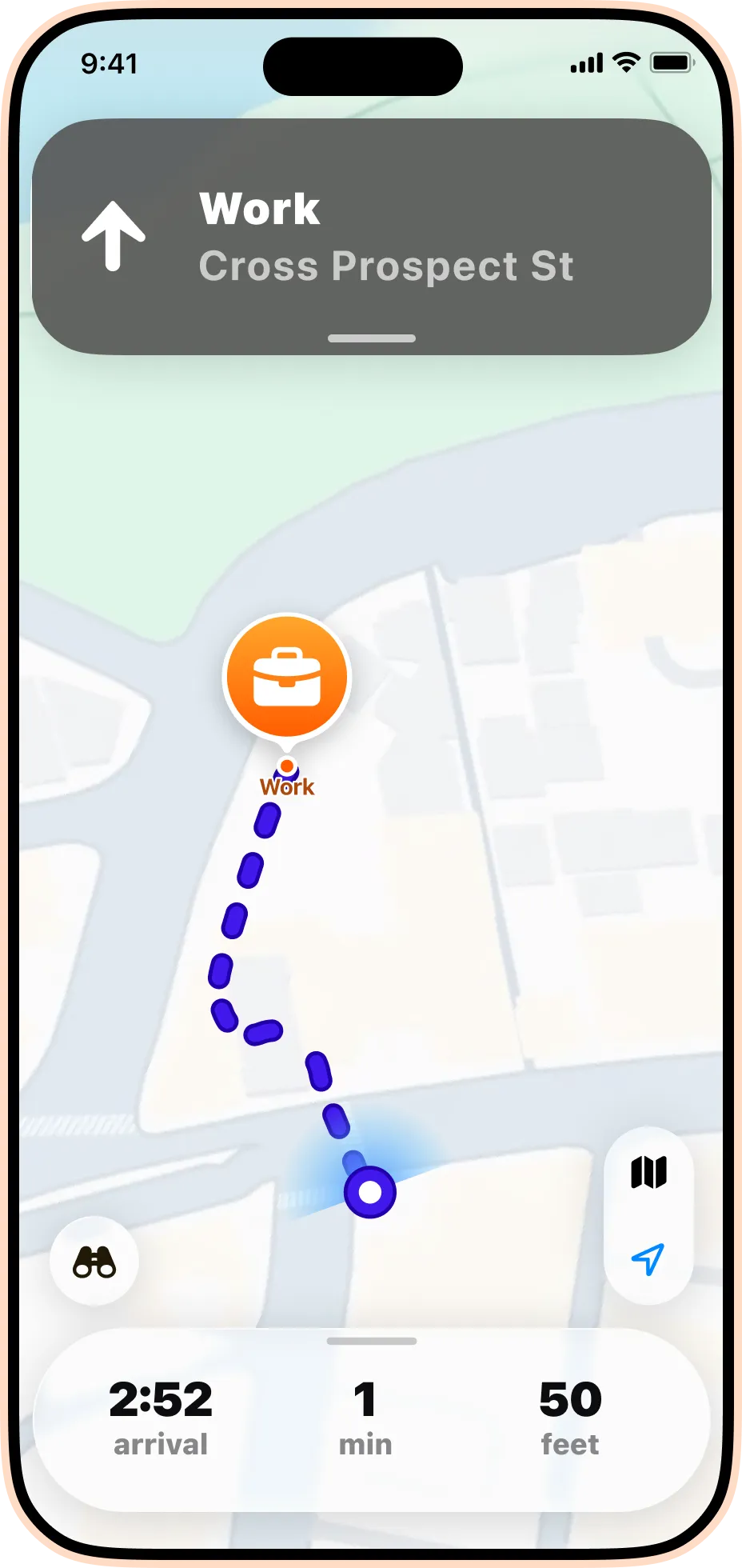Change map mode with the map icon
This screenshot has height=1568, width=742.
point(648,1173)
